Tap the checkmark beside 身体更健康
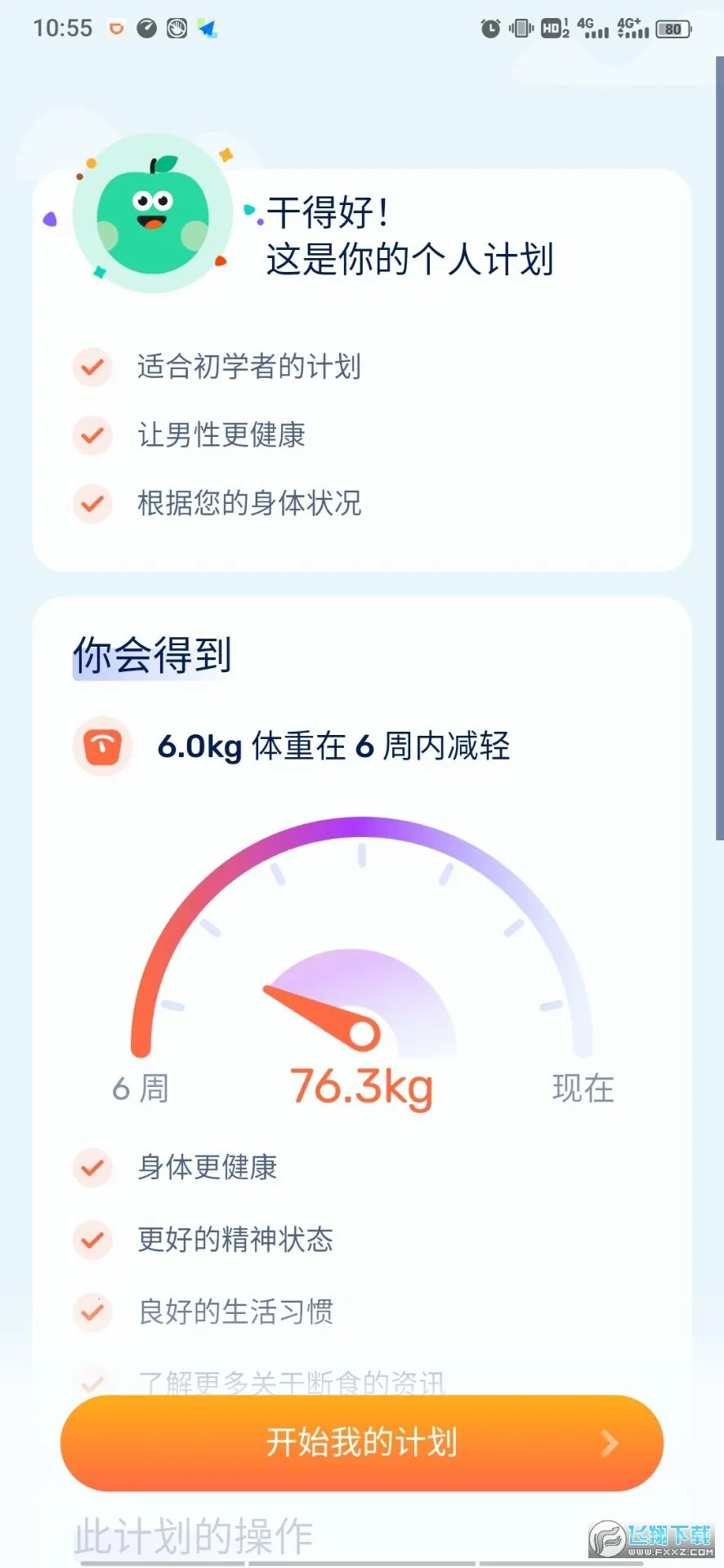The height and width of the screenshot is (1568, 724). pos(92,1168)
